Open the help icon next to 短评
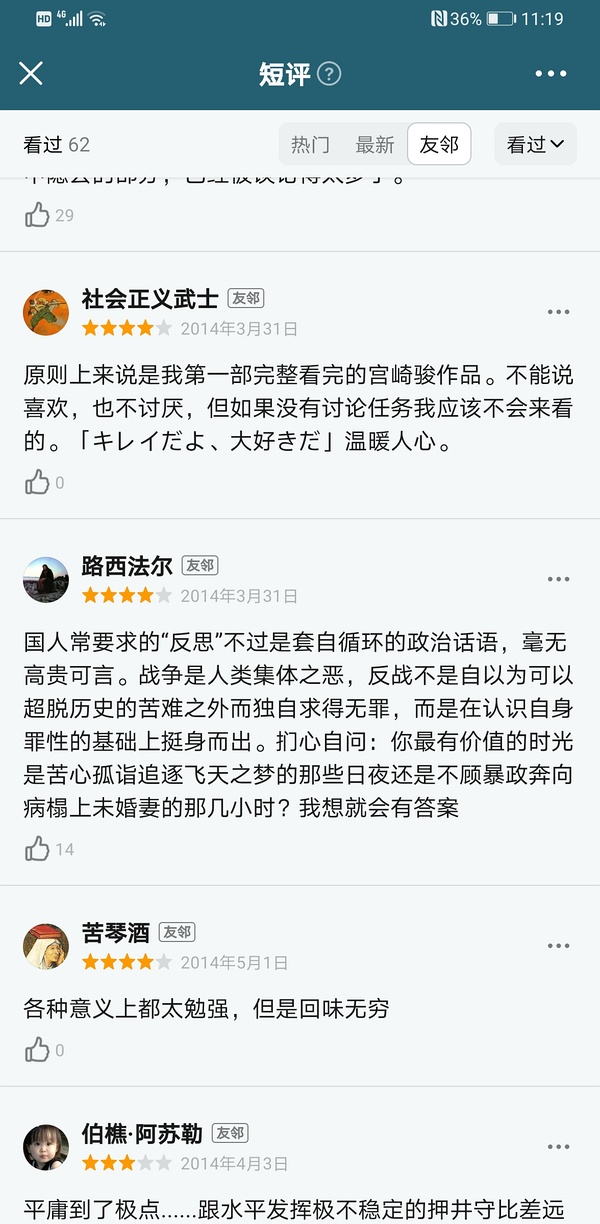 pos(329,74)
